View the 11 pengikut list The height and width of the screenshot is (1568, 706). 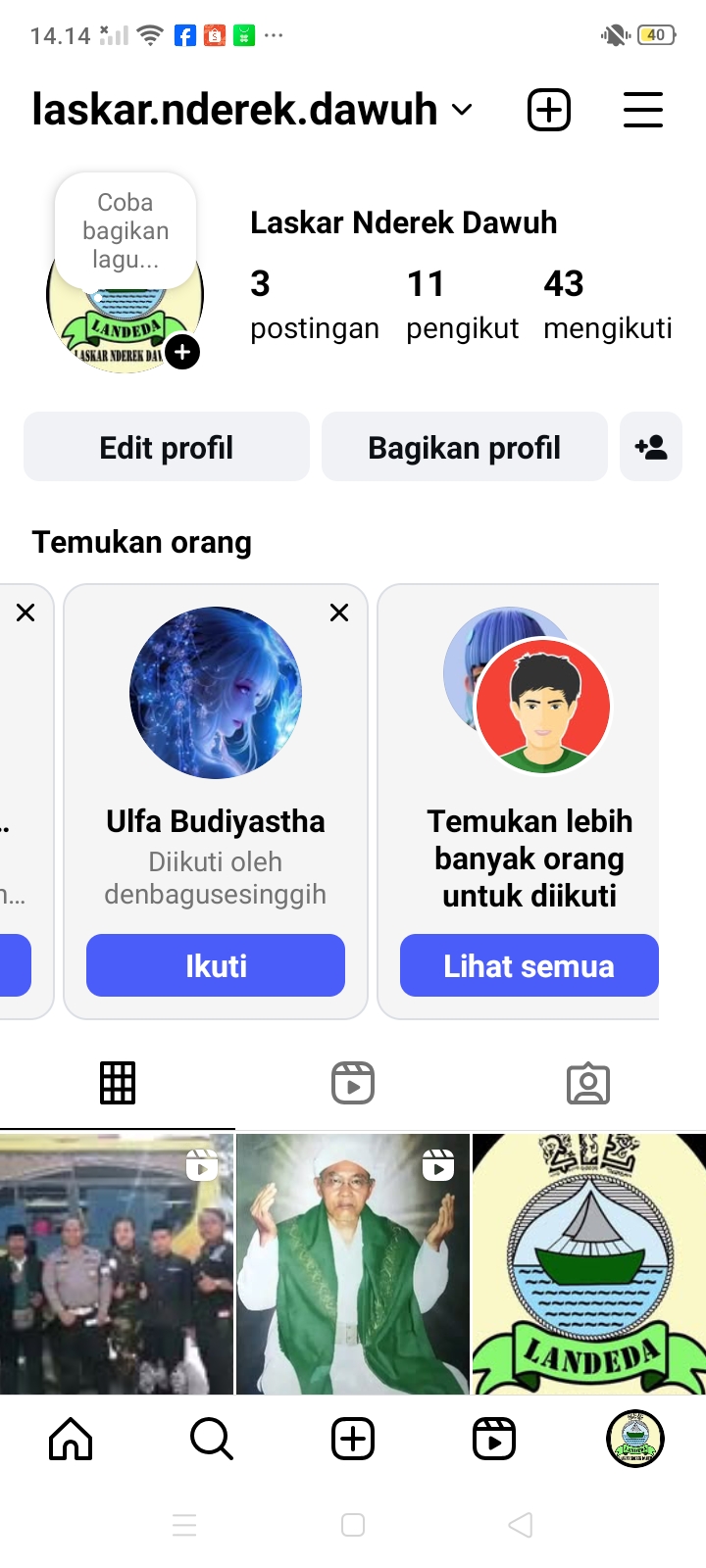(462, 304)
